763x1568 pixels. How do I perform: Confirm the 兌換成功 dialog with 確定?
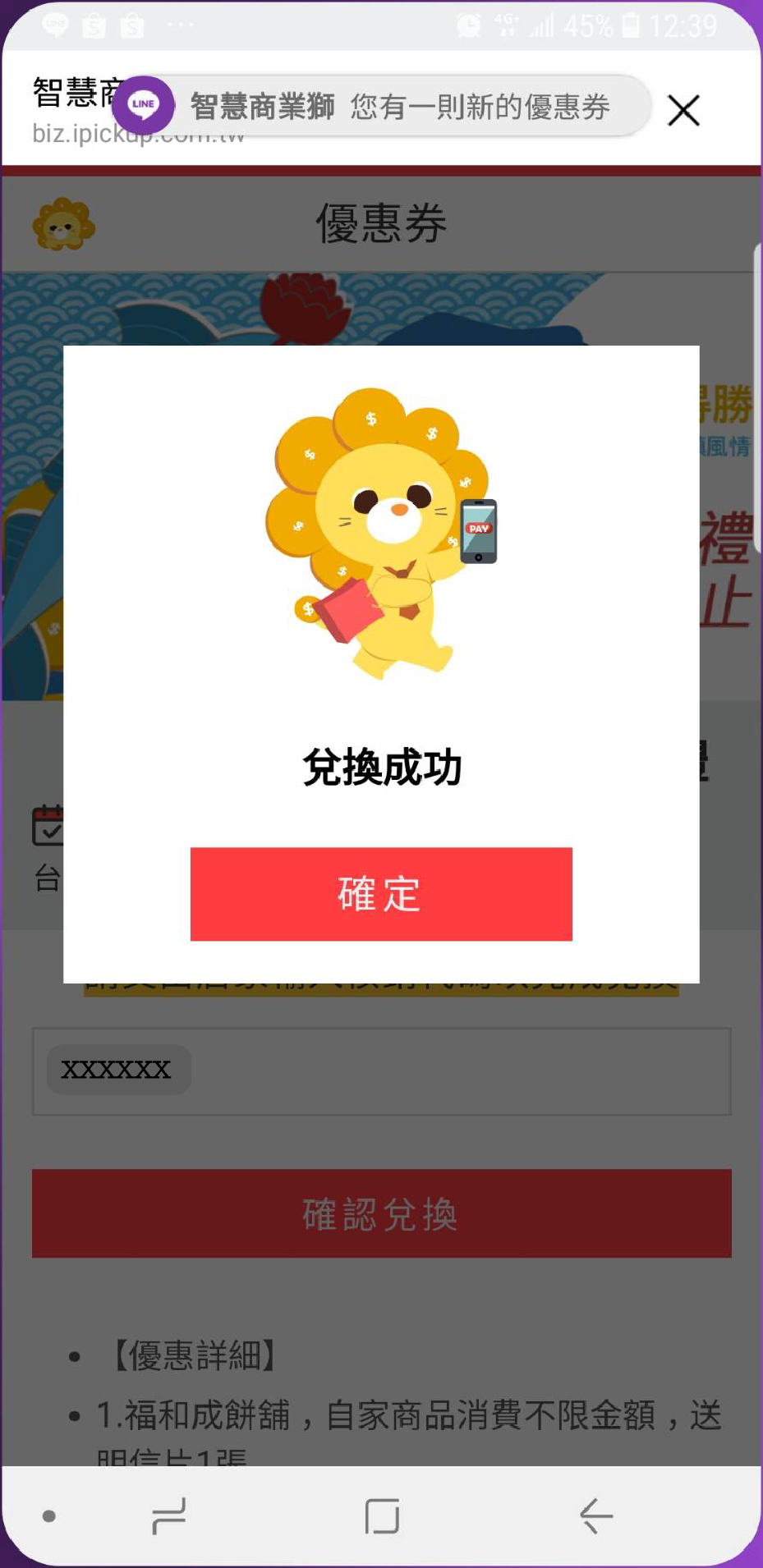point(381,894)
